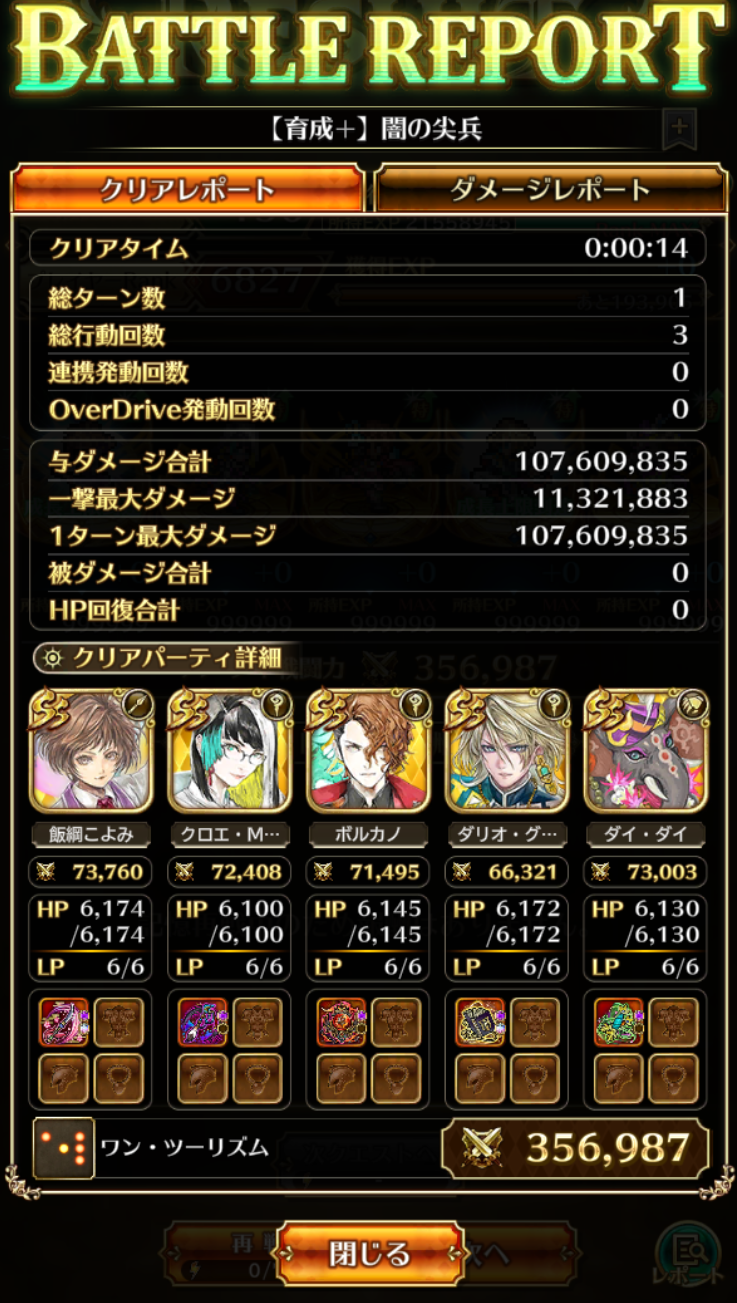Open クロエ・M character portrait
Viewport: 737px width, 1303px height.
point(229,751)
